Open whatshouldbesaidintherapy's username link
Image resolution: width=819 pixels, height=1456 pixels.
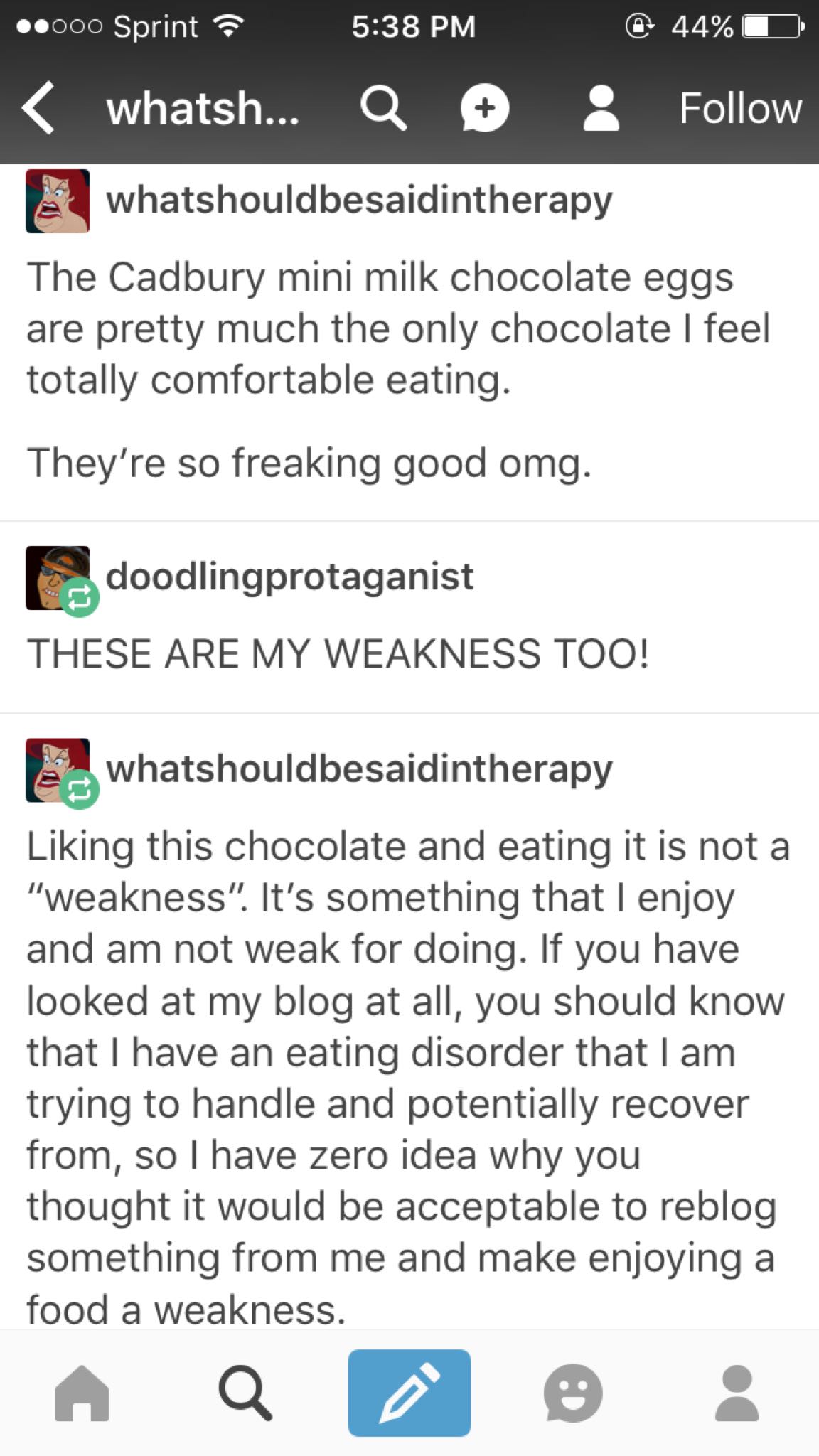pyautogui.click(x=358, y=200)
